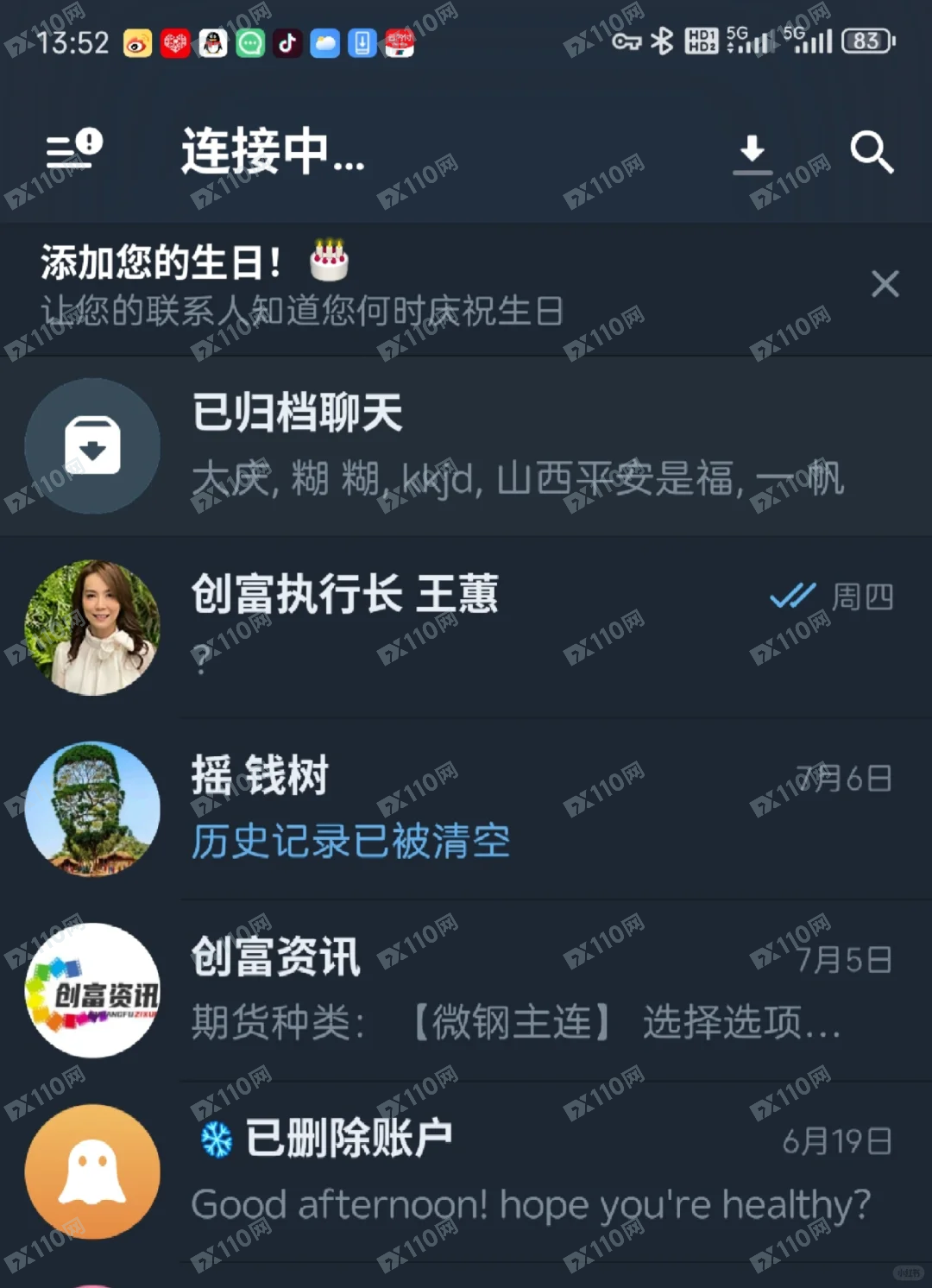This screenshot has height=1288, width=932.
Task: Tap the 历史记录已被清空 message text
Action: 349,843
